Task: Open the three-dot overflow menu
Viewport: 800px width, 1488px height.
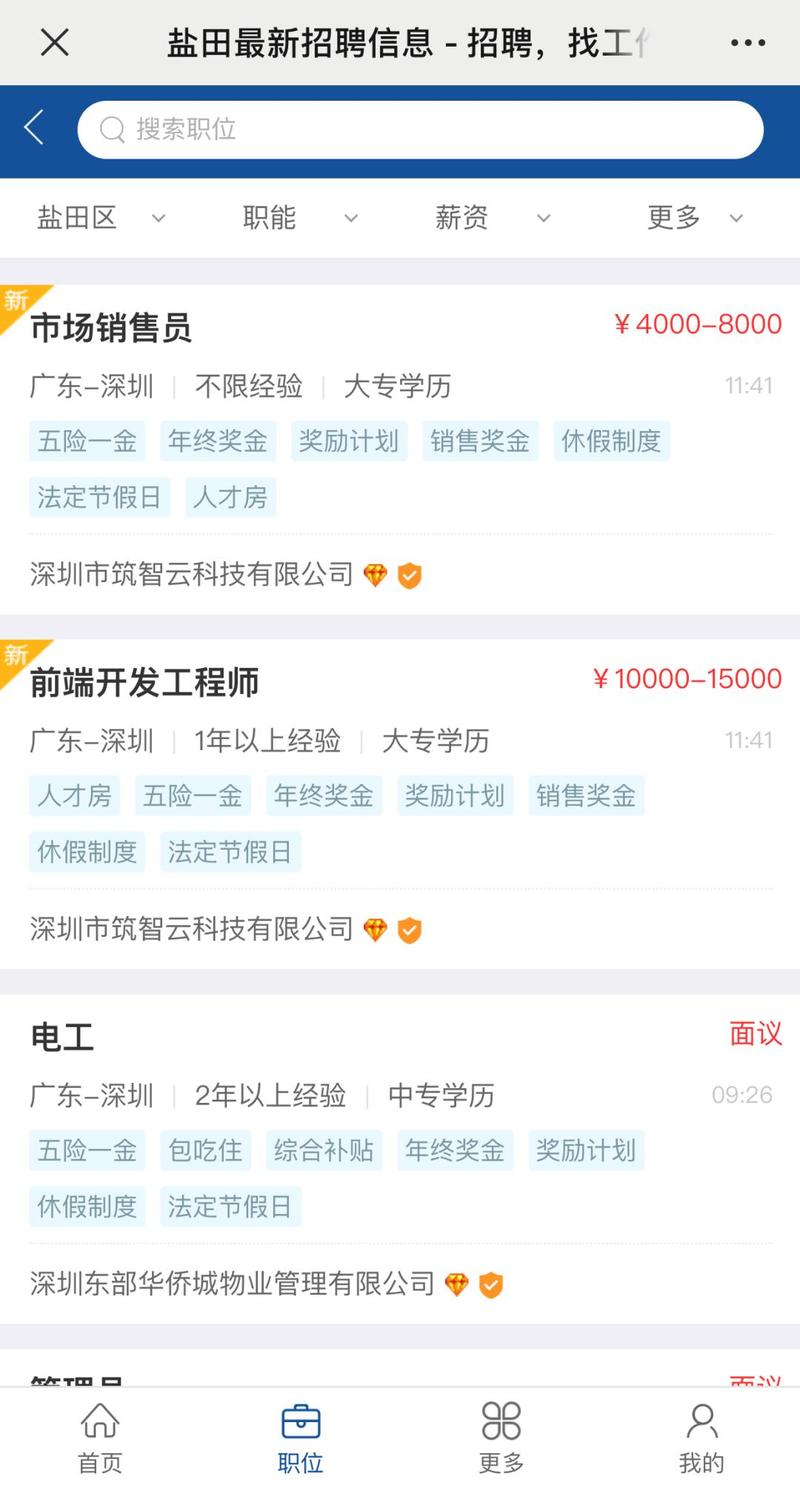Action: click(x=747, y=42)
